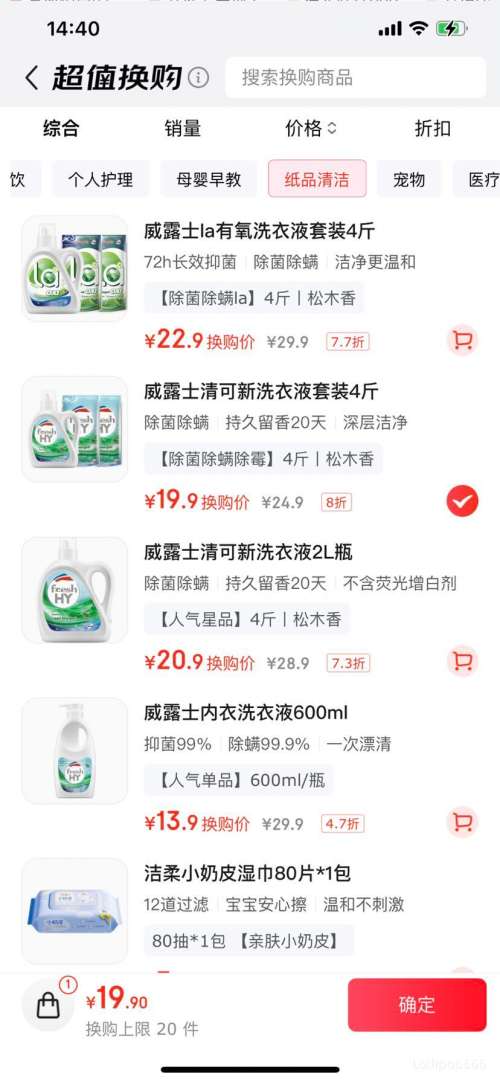The image size is (500, 1082).
Task: Select the 母婴早教 category chip
Action: point(208,179)
